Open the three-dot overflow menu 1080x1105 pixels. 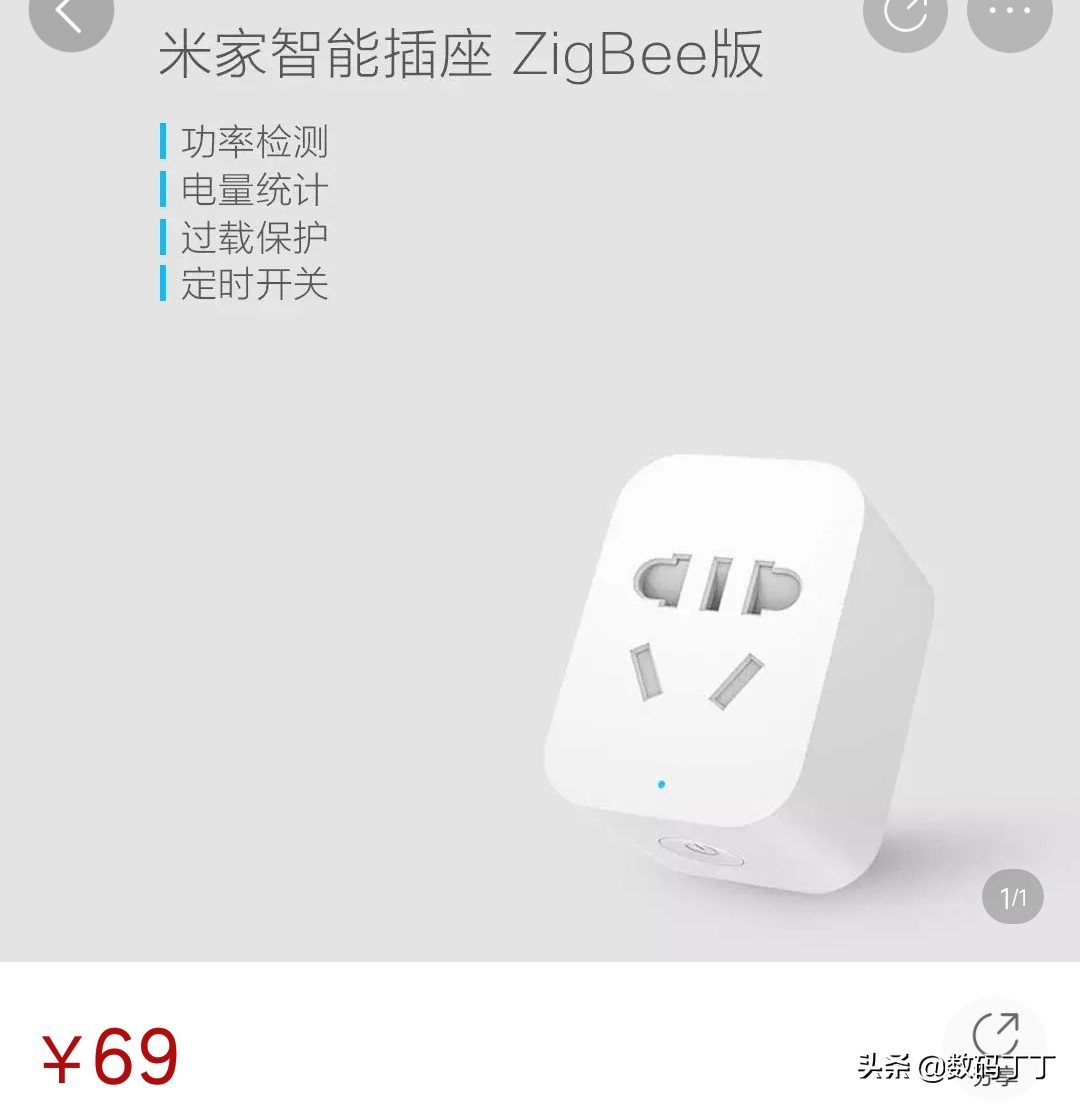[x=1009, y=14]
